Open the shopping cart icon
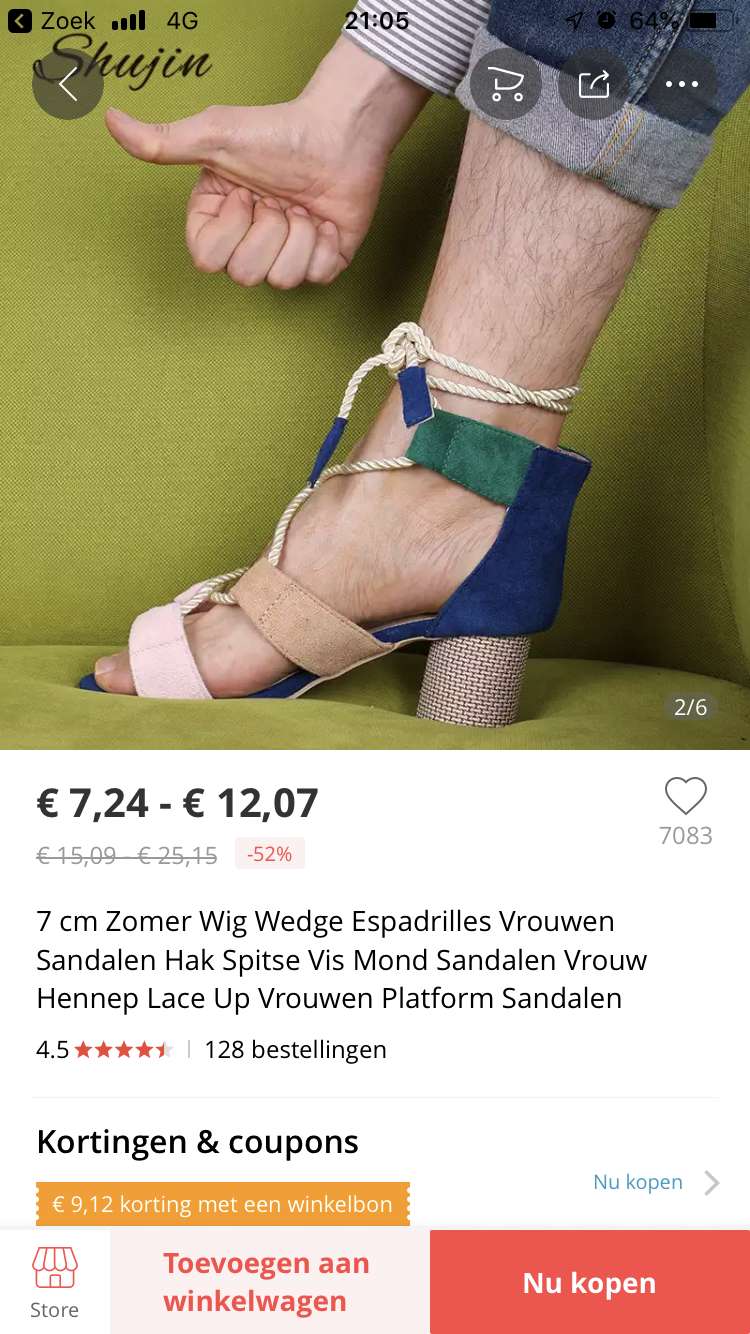Image resolution: width=750 pixels, height=1334 pixels. pyautogui.click(x=506, y=84)
